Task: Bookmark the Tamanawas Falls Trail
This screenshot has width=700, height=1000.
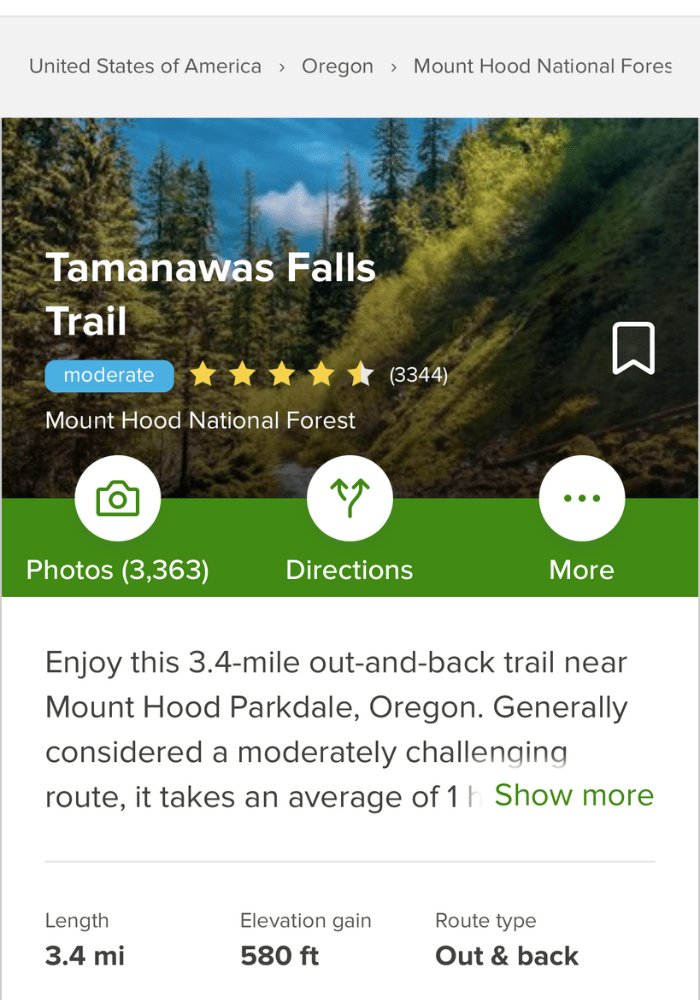Action: [633, 348]
